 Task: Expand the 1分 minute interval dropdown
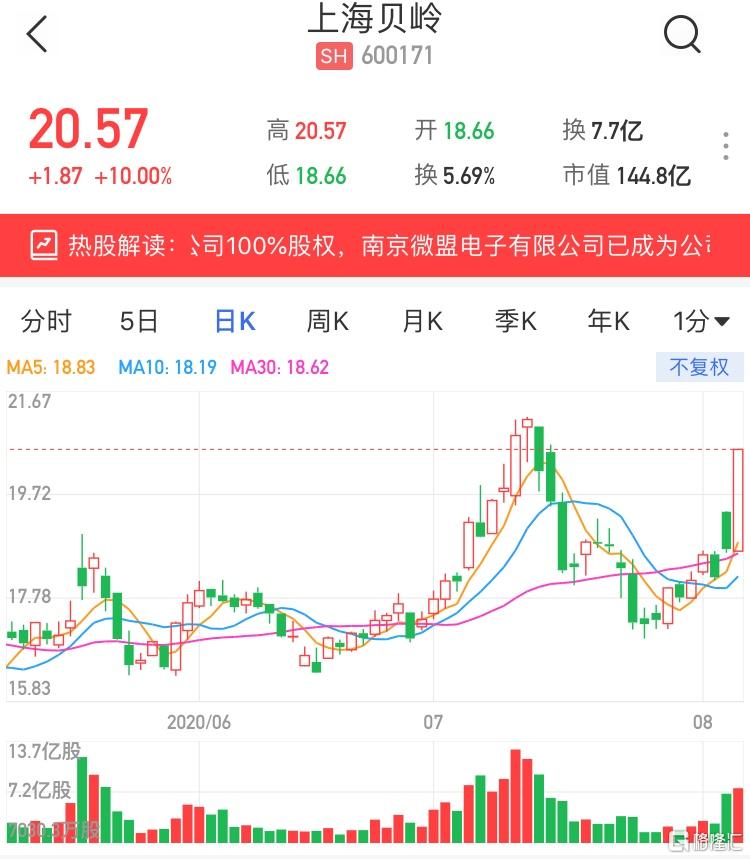point(701,321)
